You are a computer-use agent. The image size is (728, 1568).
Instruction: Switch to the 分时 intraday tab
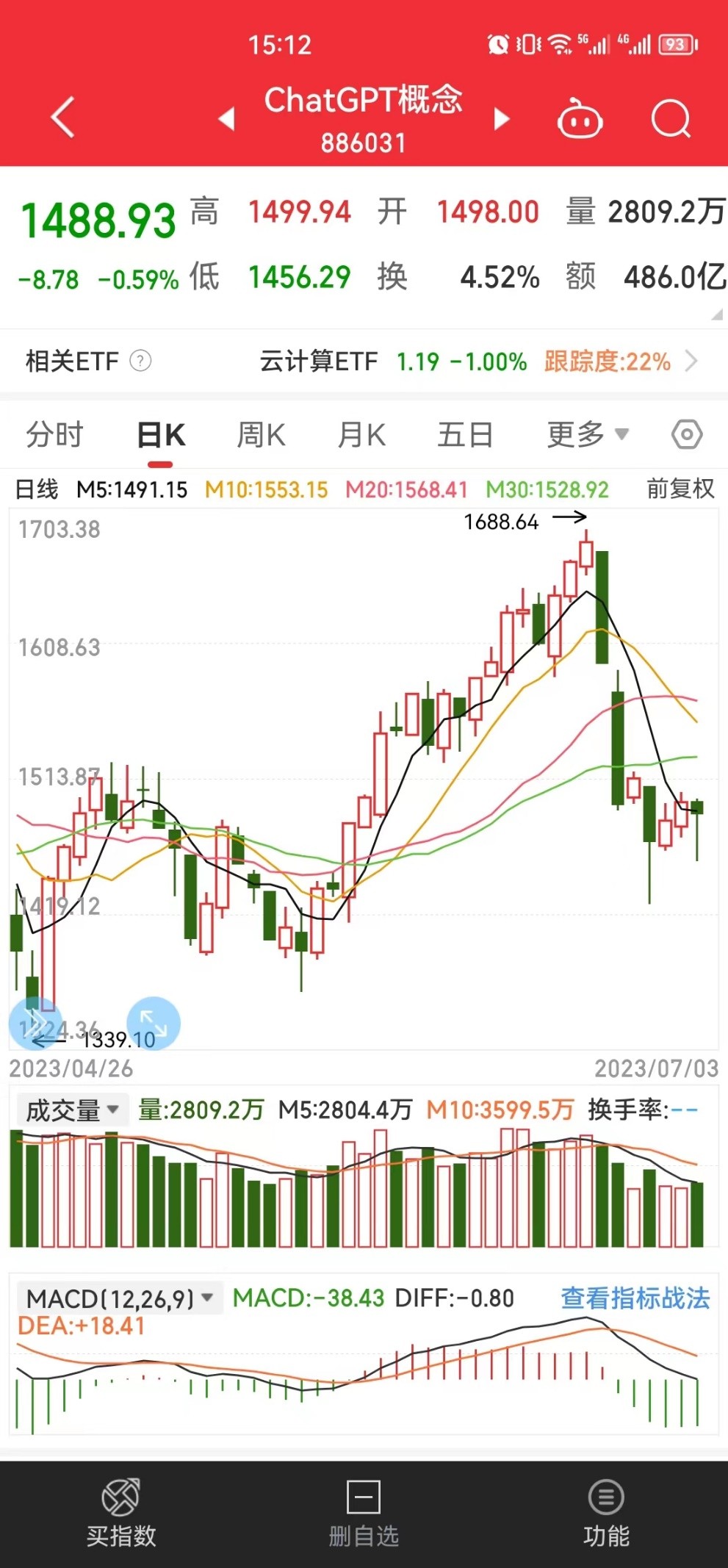[55, 434]
